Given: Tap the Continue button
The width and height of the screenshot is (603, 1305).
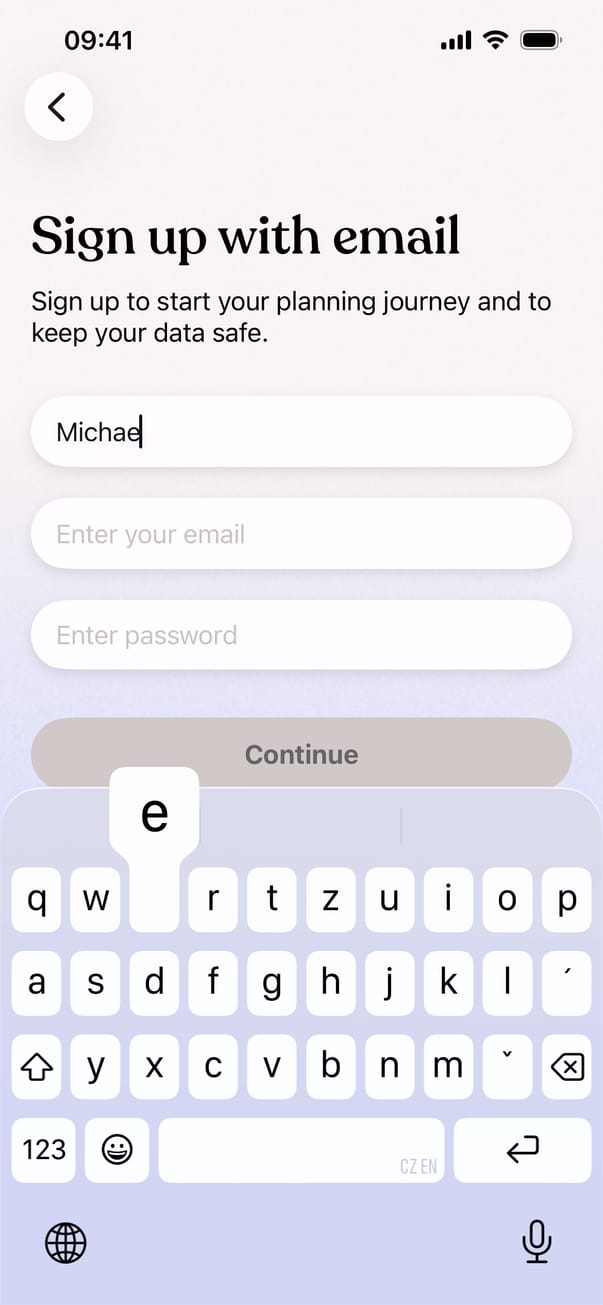Looking at the screenshot, I should (301, 754).
